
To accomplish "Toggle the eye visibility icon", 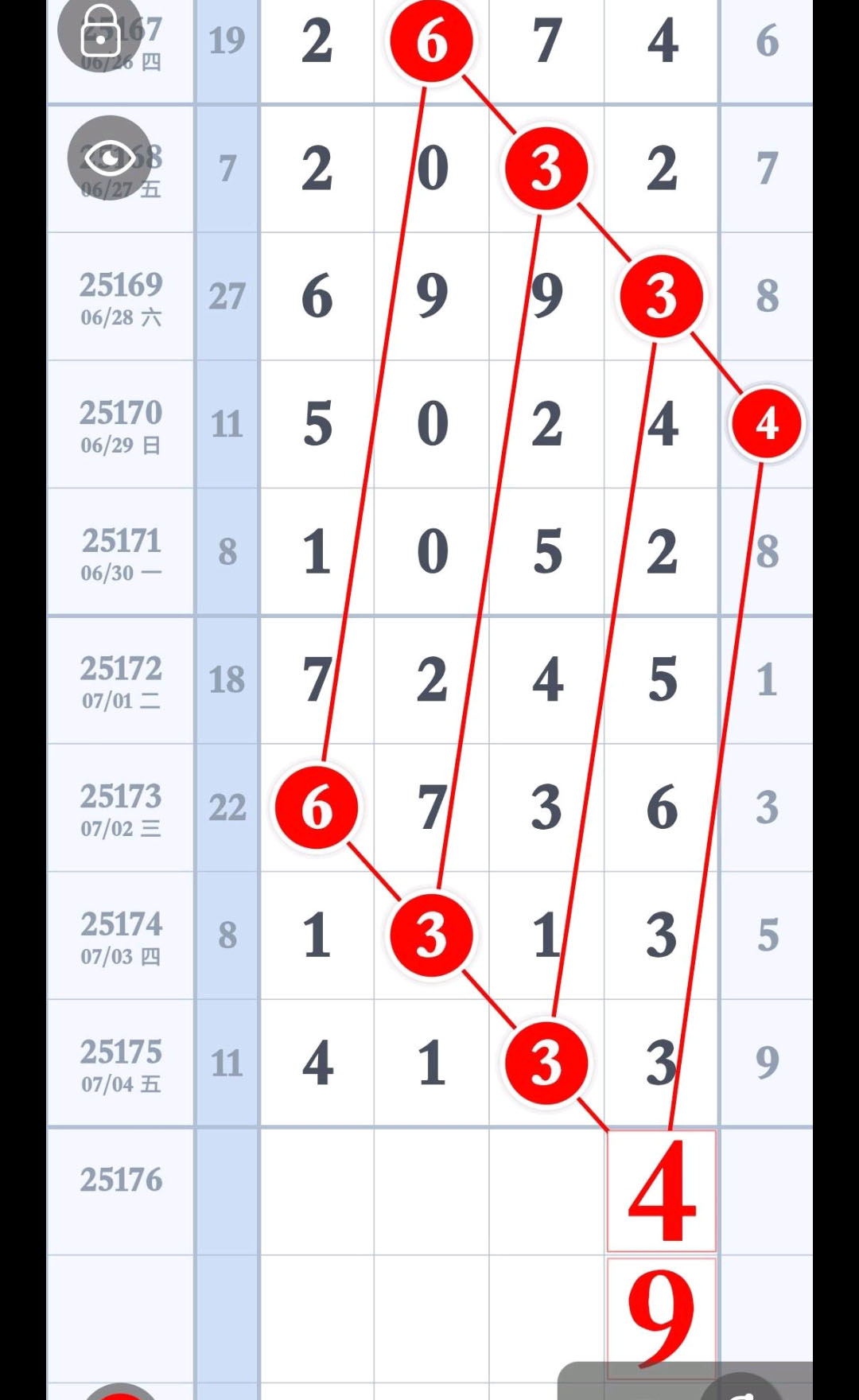I will click(x=109, y=157).
